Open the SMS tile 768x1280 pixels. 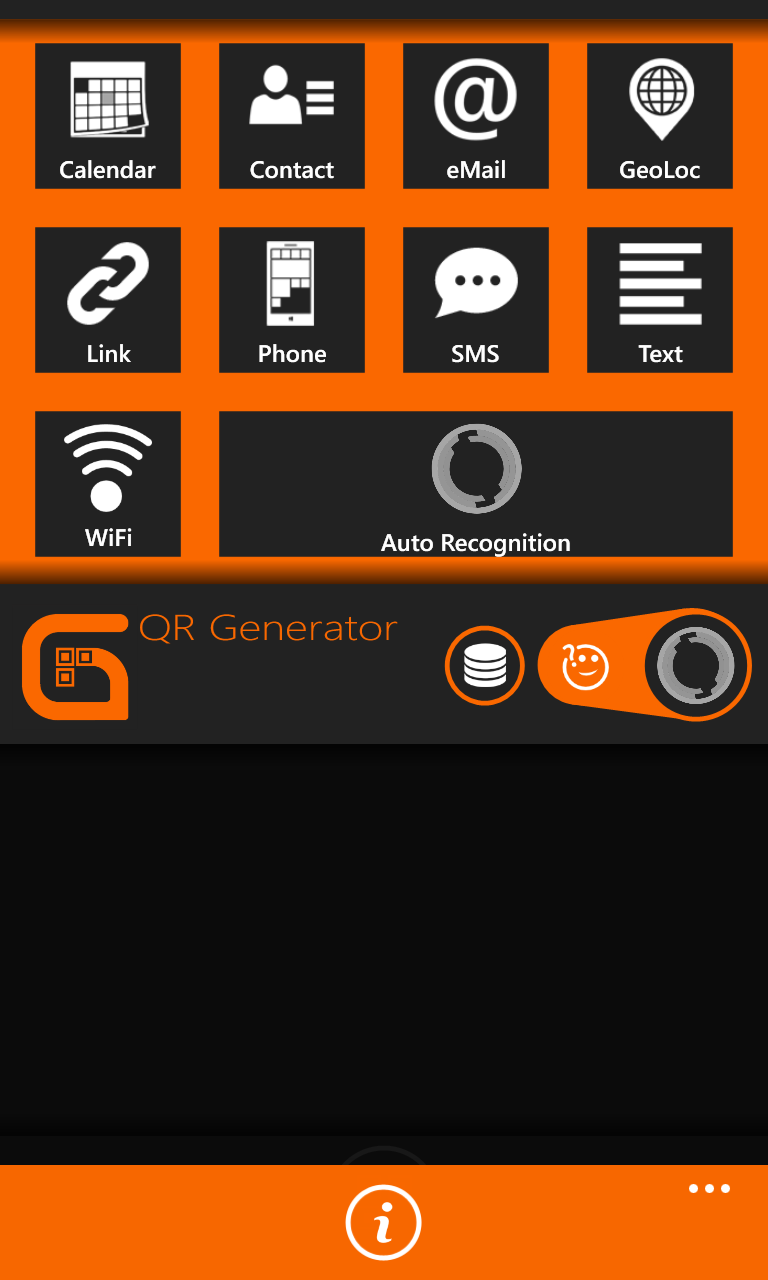[476, 300]
